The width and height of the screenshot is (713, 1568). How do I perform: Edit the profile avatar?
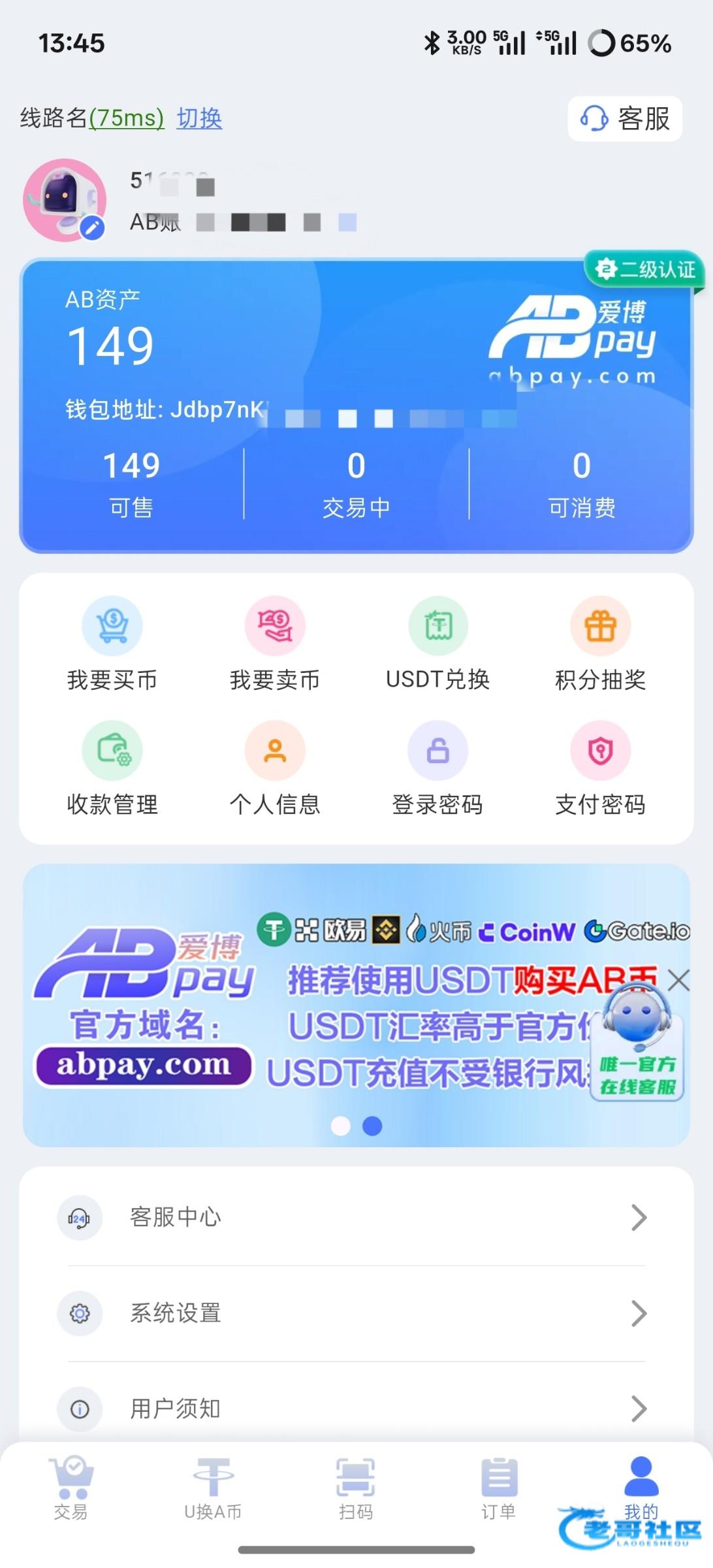pyautogui.click(x=93, y=228)
